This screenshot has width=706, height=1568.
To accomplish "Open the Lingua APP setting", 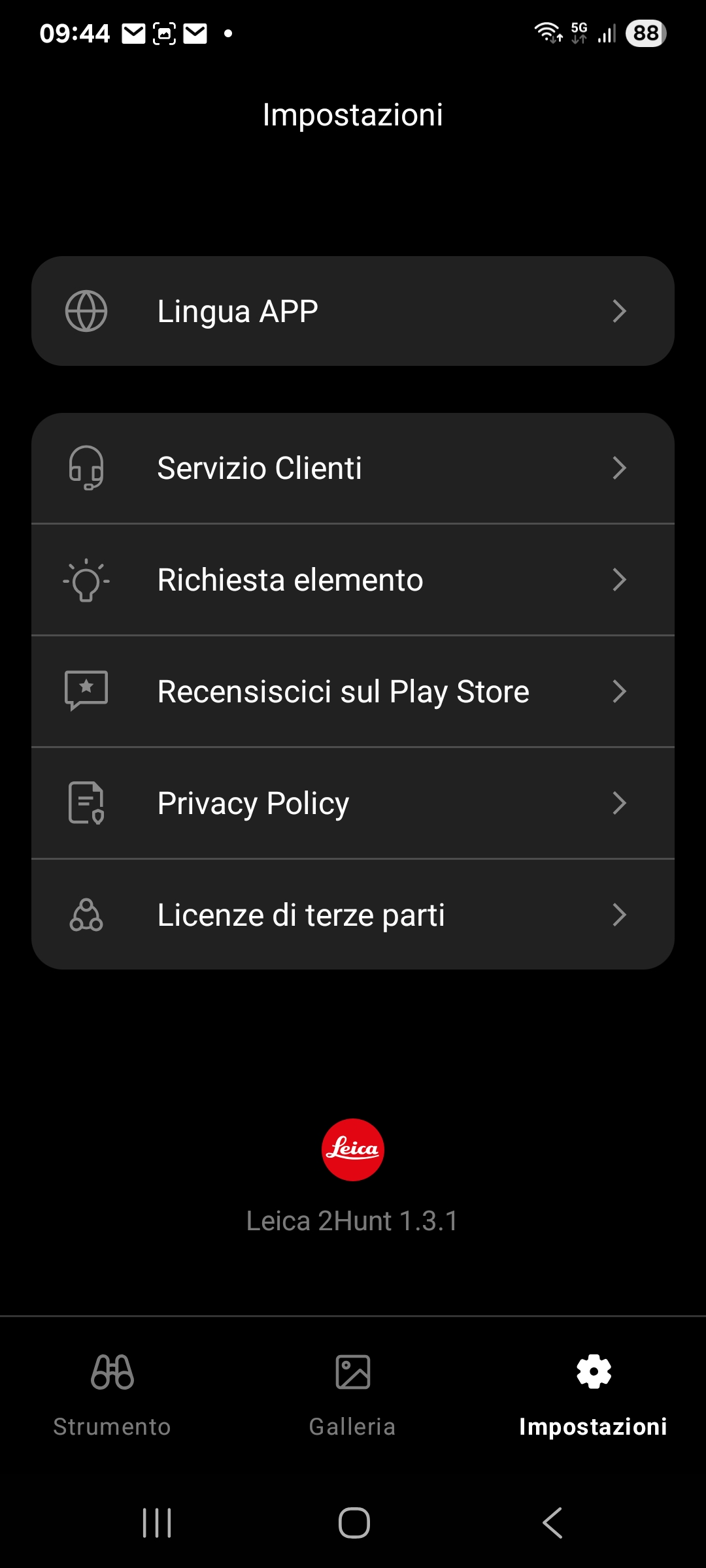I will coord(353,311).
